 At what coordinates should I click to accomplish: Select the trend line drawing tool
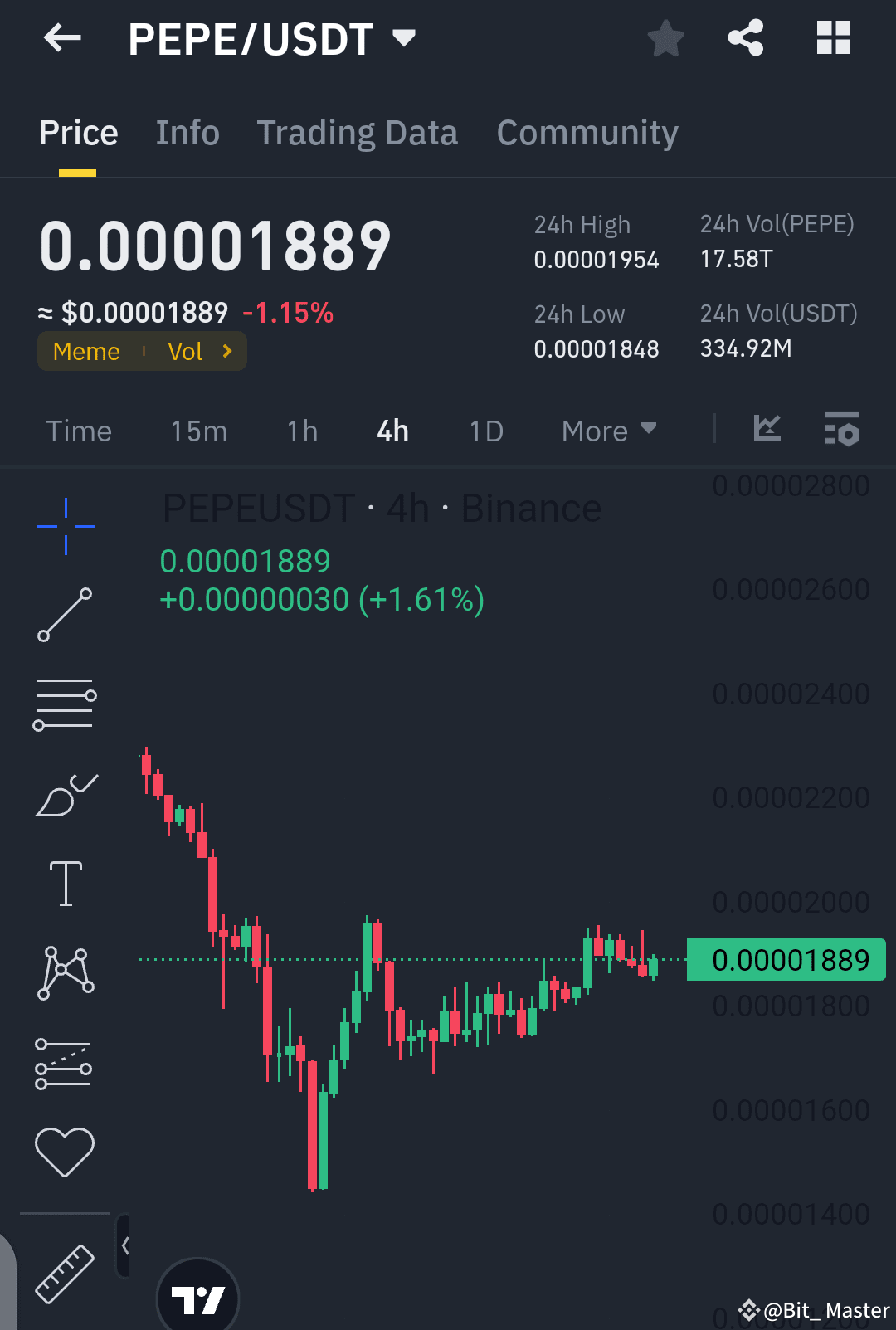pos(66,614)
